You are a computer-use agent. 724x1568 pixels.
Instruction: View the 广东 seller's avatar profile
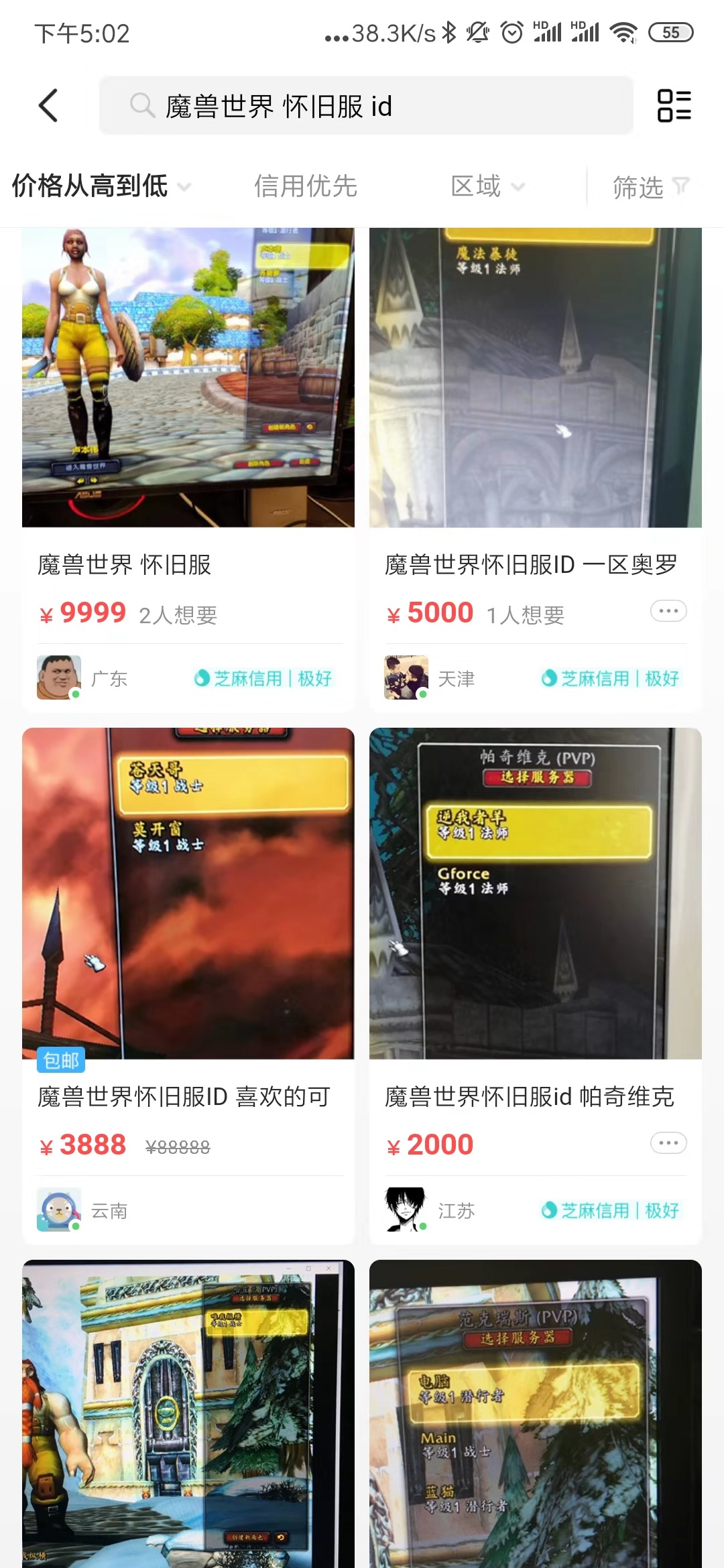[59, 677]
